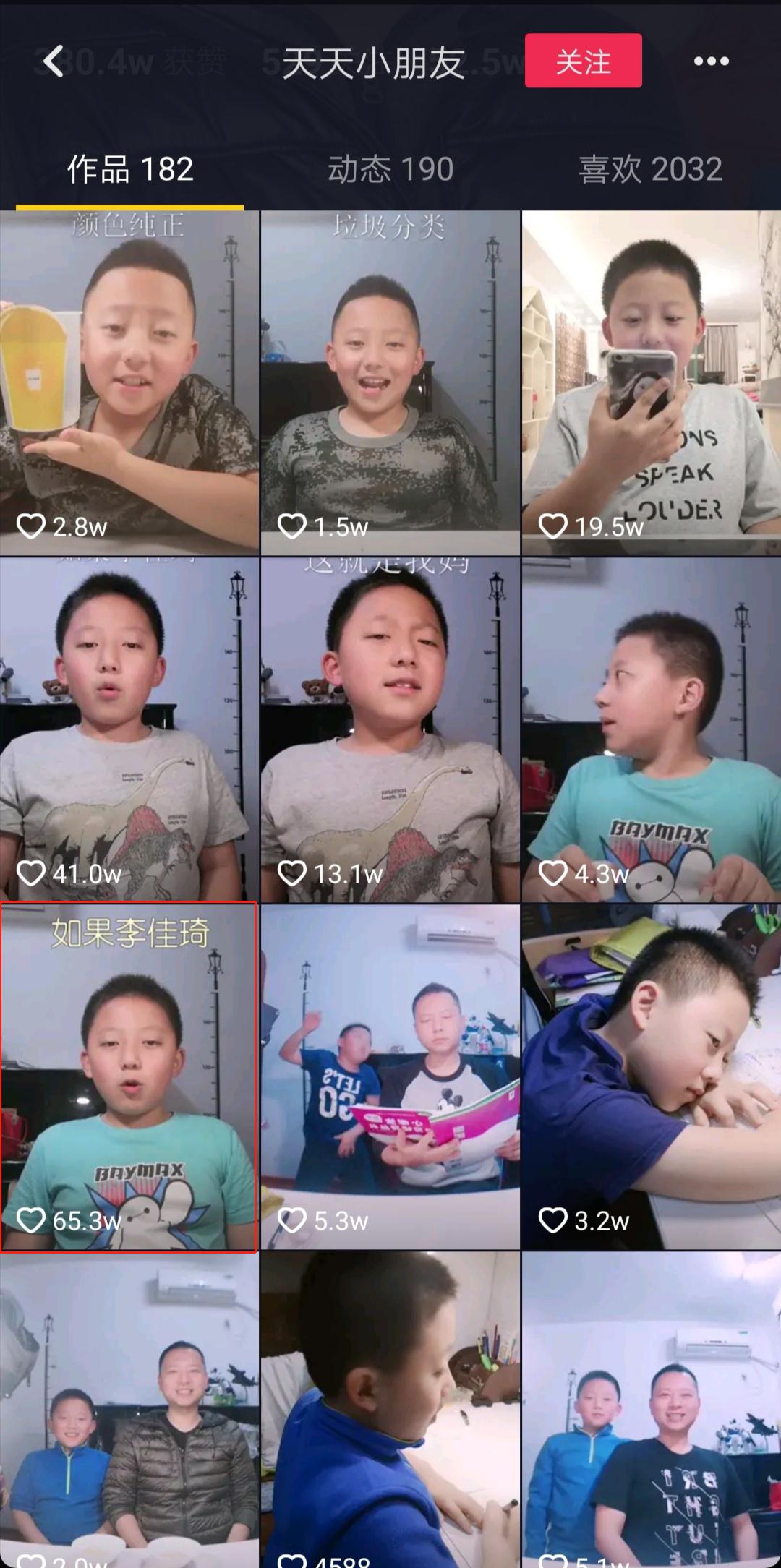
Task: Open the video with 3.2w likes
Action: click(x=651, y=1077)
